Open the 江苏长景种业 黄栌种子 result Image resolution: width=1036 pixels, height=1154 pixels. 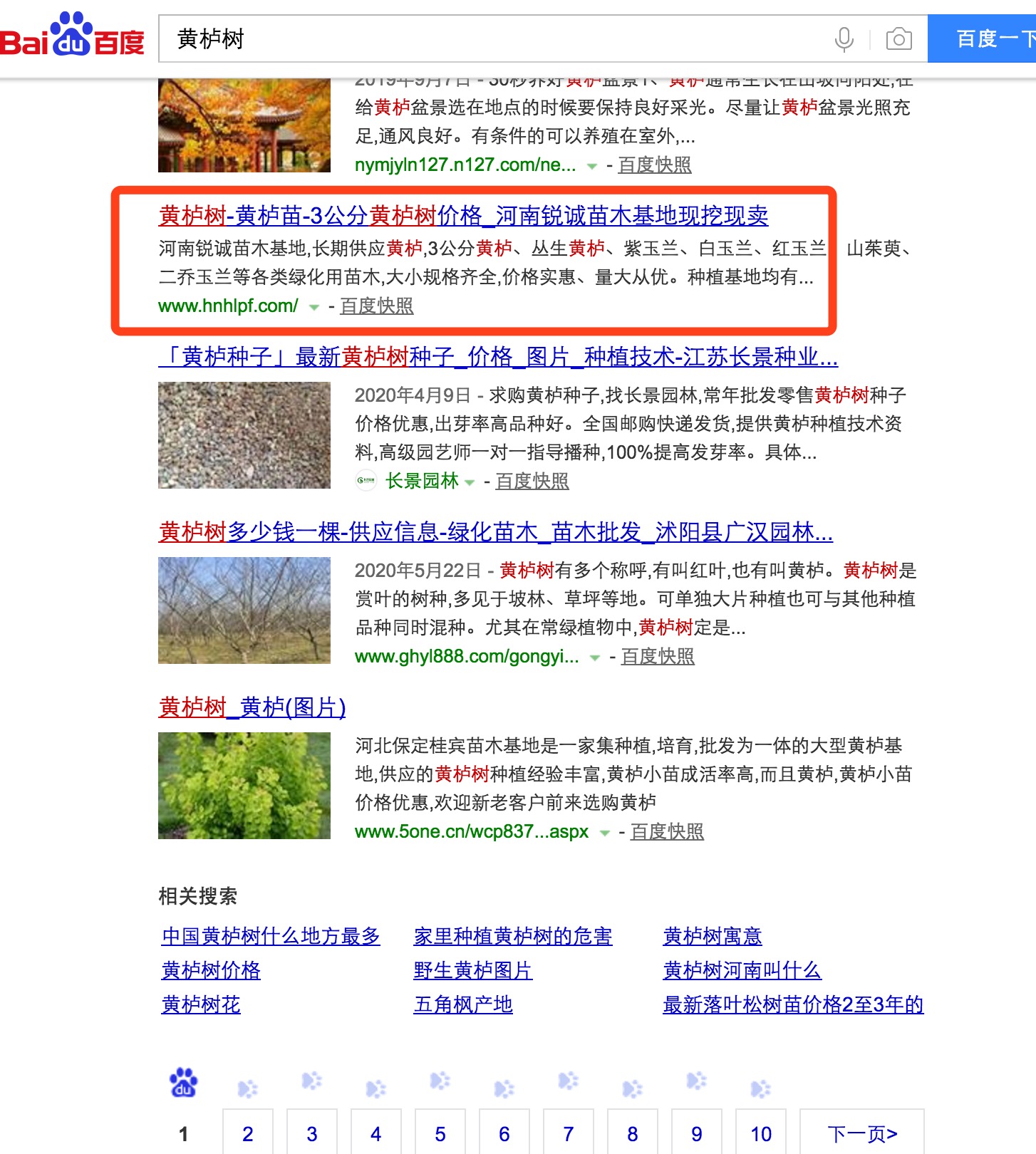coord(497,356)
